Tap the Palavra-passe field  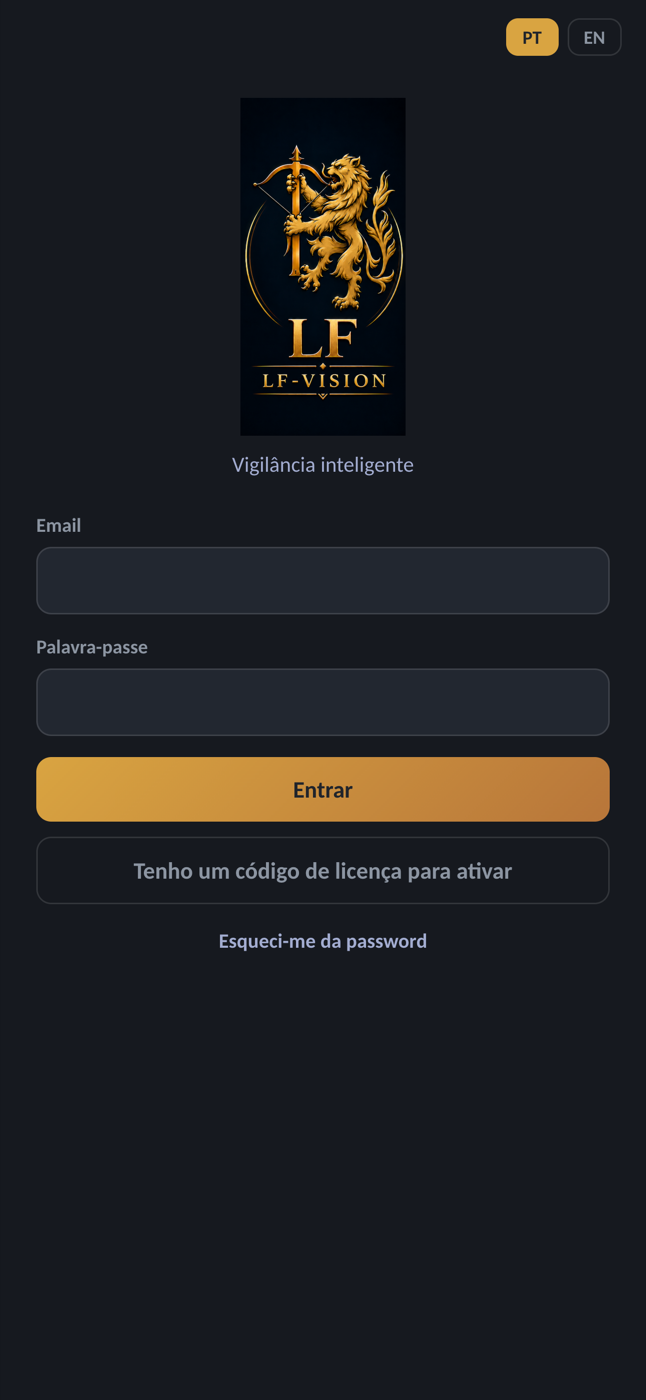(x=323, y=702)
